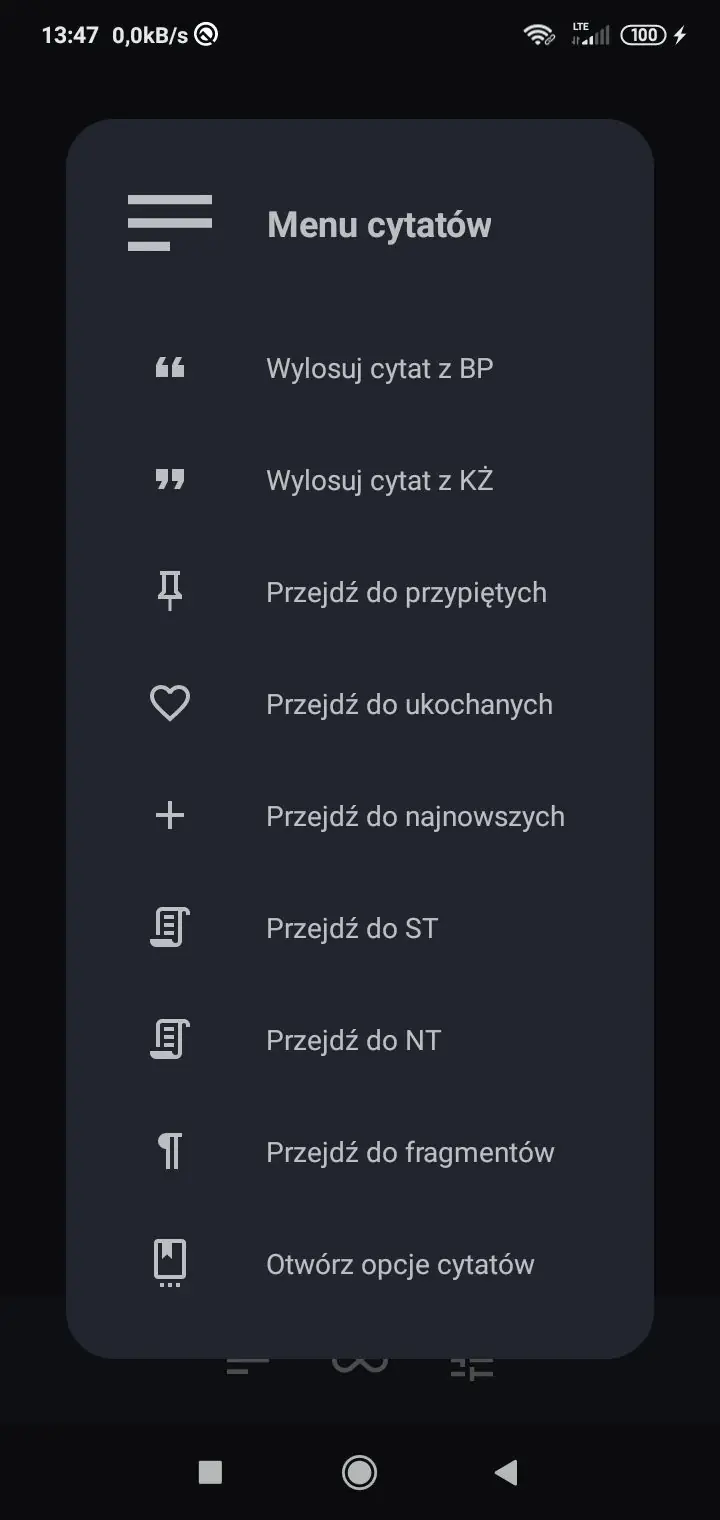Select the scroll icon next to Przejdź do ST
This screenshot has width=720, height=1520.
coord(170,927)
